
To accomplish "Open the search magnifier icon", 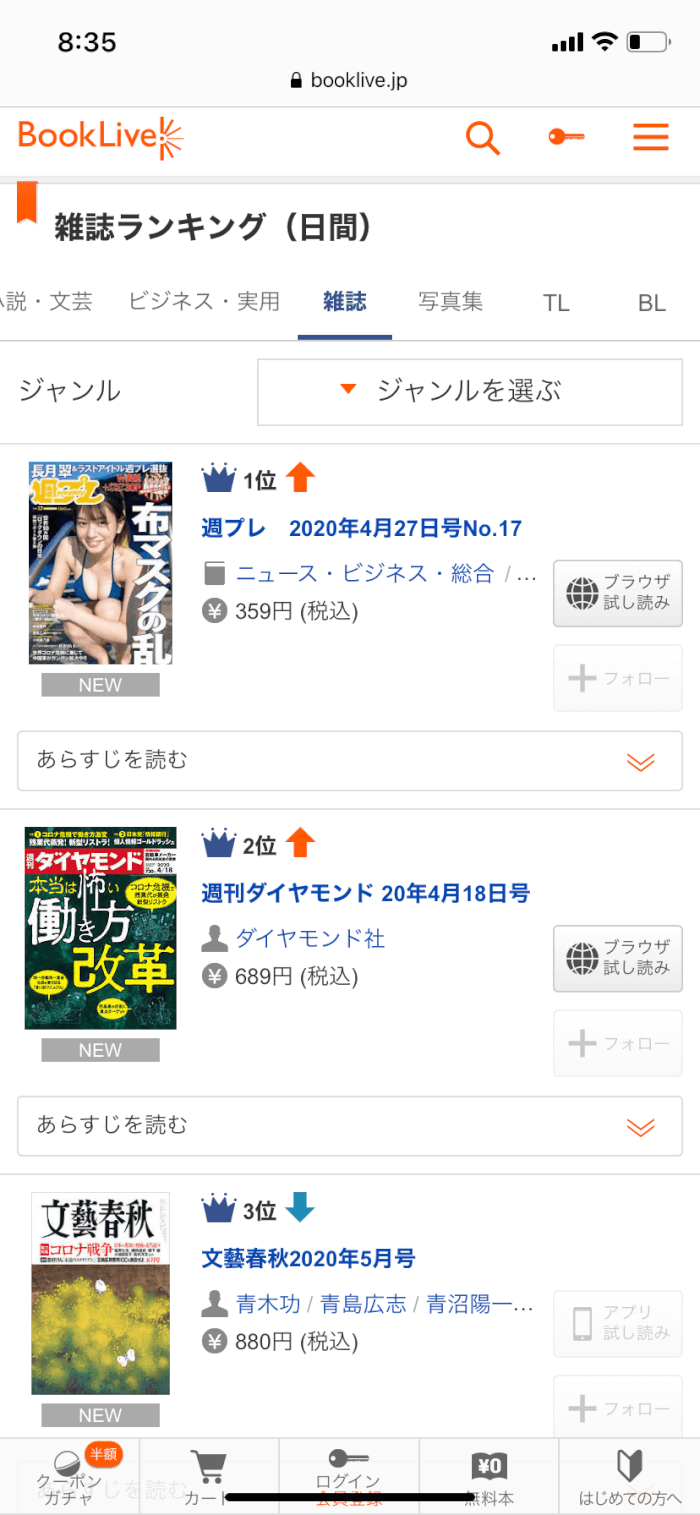I will 483,138.
